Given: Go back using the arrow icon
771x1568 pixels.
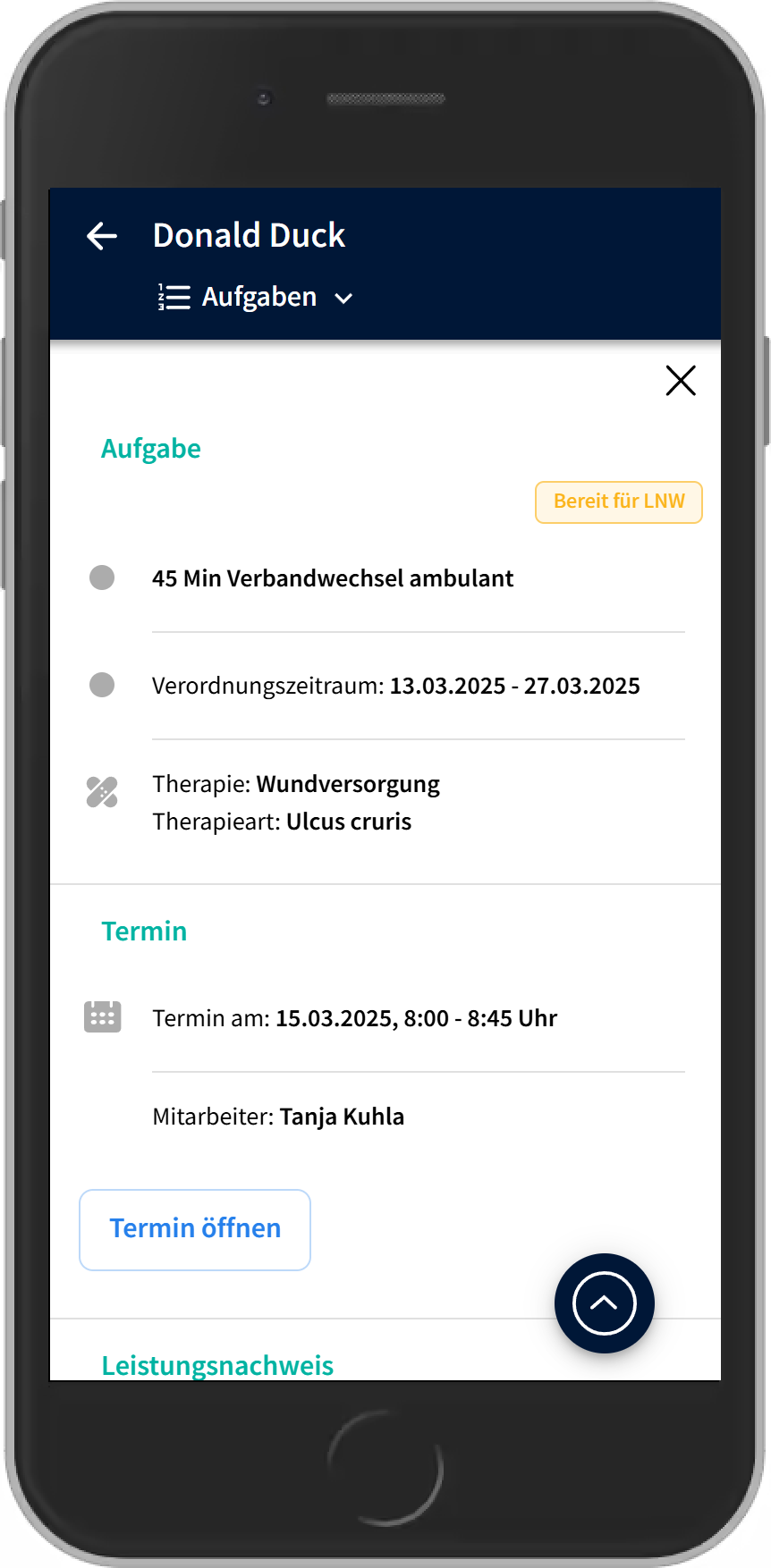Looking at the screenshot, I should tap(102, 236).
